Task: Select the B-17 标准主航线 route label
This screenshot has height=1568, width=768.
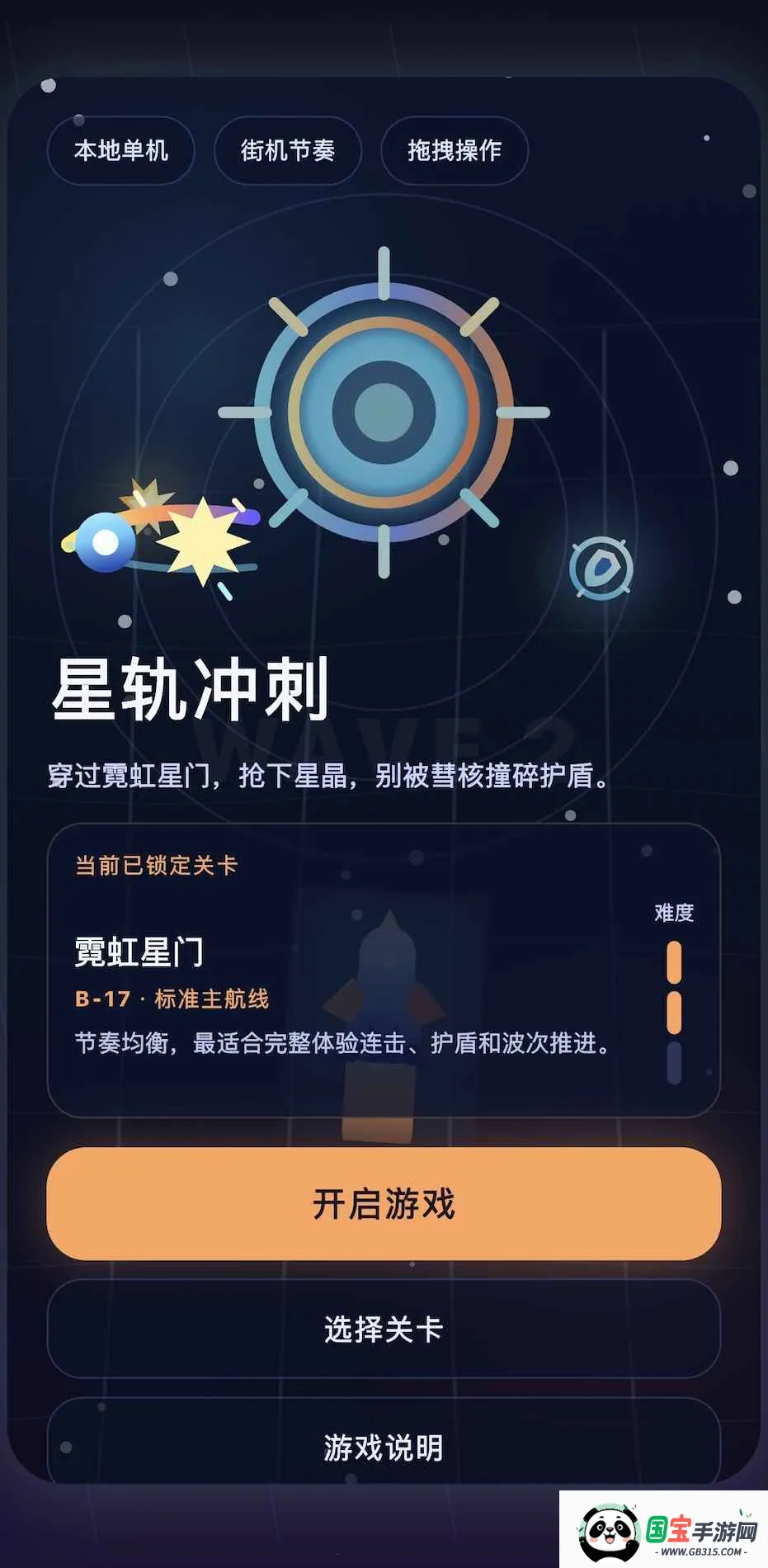Action: click(x=172, y=997)
